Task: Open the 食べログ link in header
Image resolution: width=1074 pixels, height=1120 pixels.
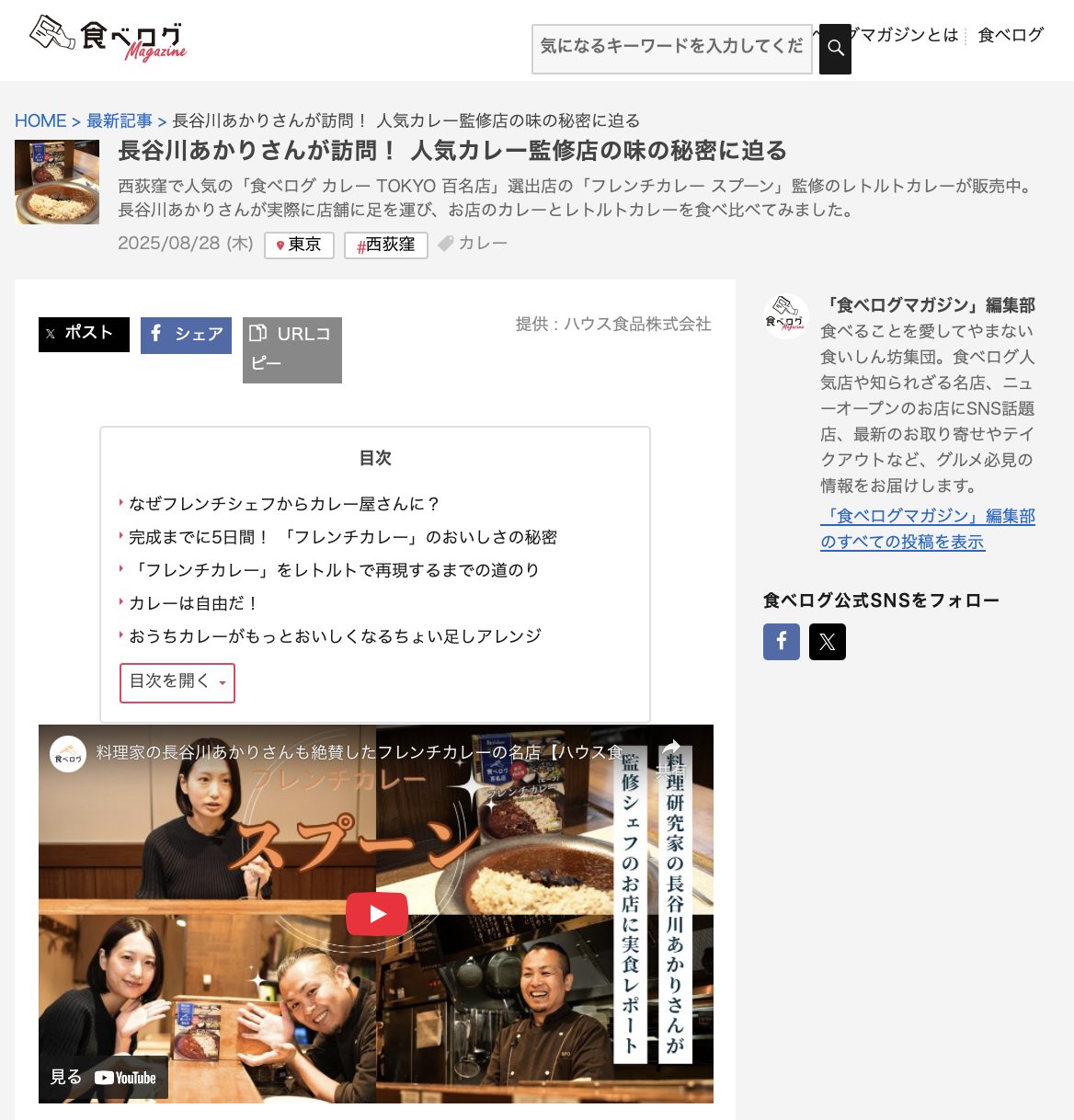Action: [x=1011, y=35]
